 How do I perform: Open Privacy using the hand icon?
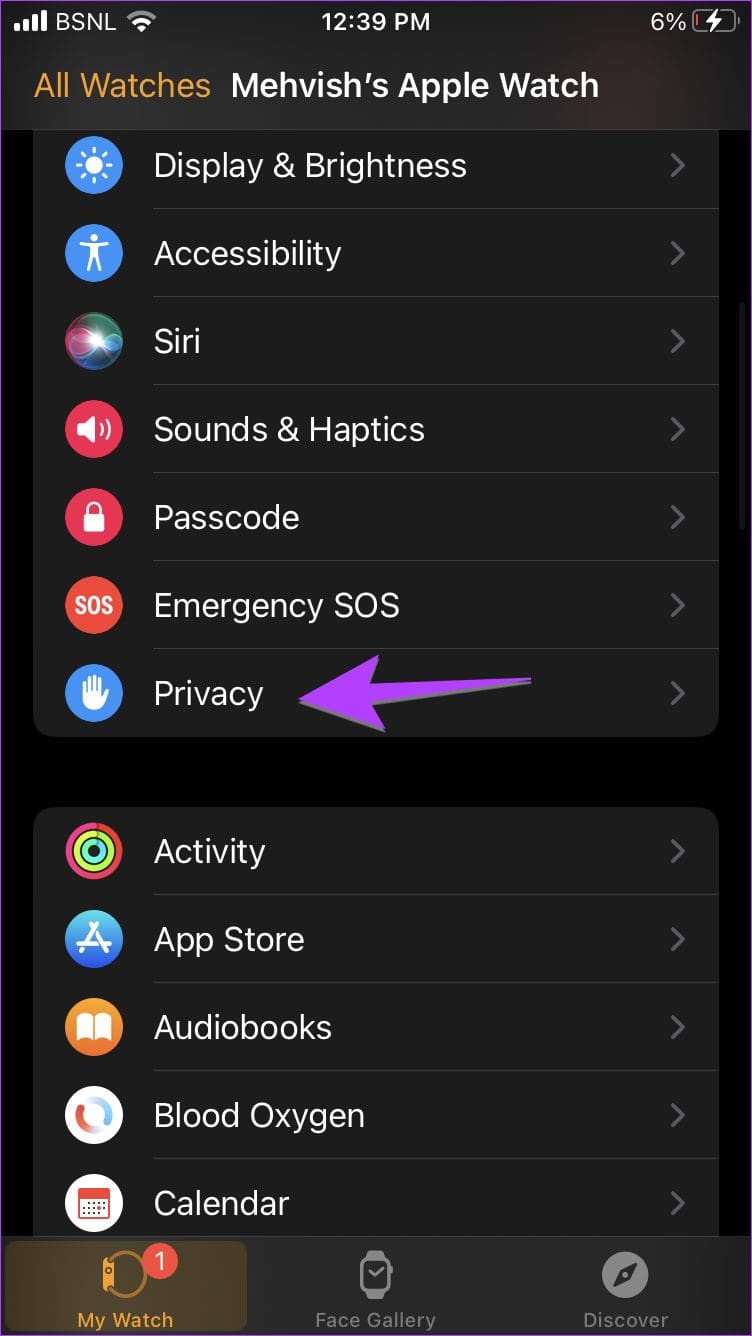94,693
